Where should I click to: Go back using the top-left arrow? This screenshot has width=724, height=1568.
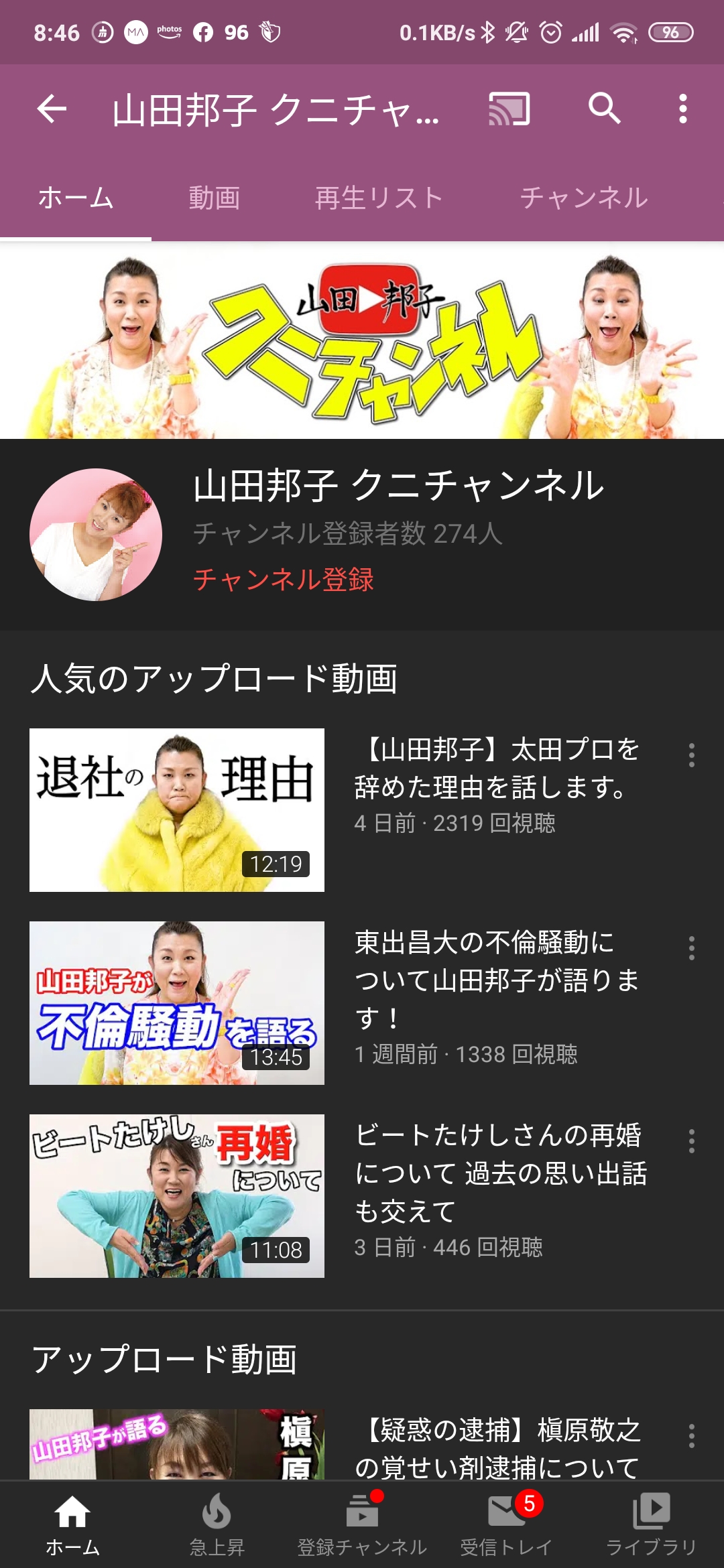pos(52,109)
